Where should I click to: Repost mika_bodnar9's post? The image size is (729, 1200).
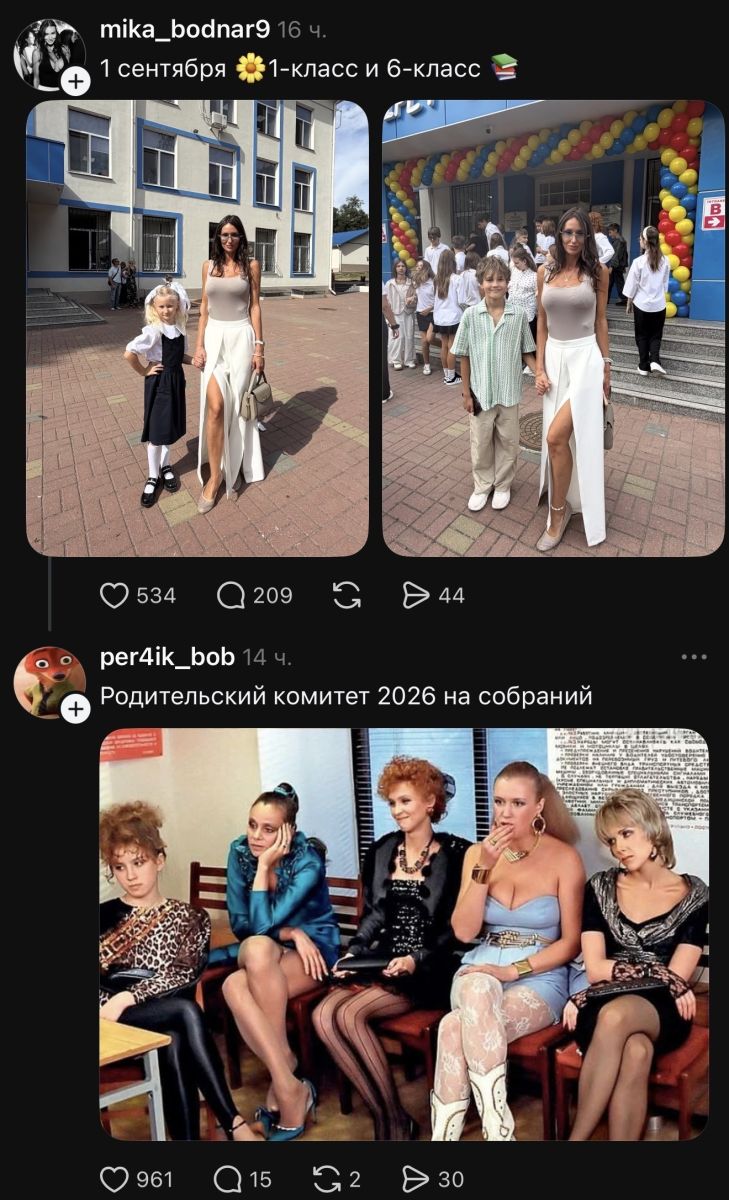tap(346, 596)
